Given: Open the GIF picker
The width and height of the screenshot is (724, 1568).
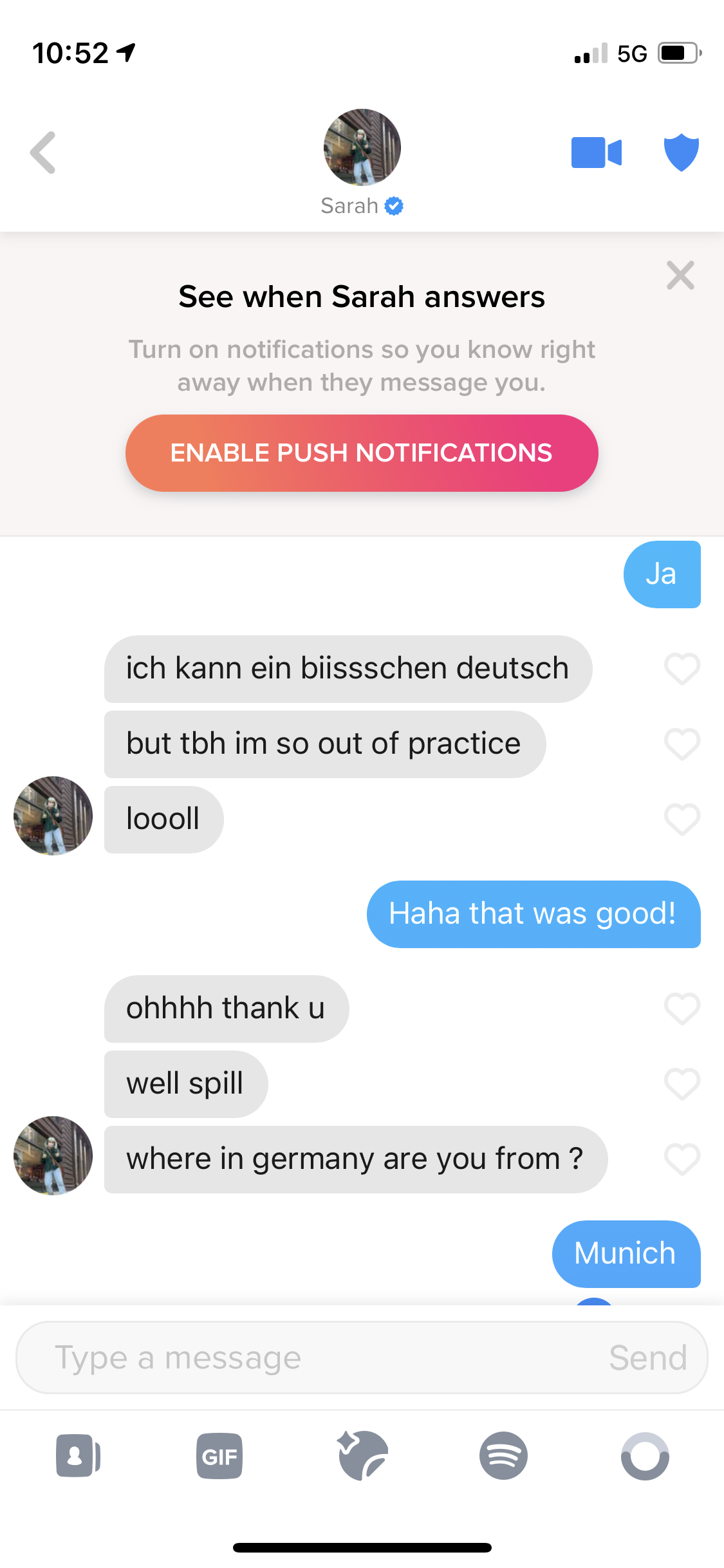Looking at the screenshot, I should 219,1456.
